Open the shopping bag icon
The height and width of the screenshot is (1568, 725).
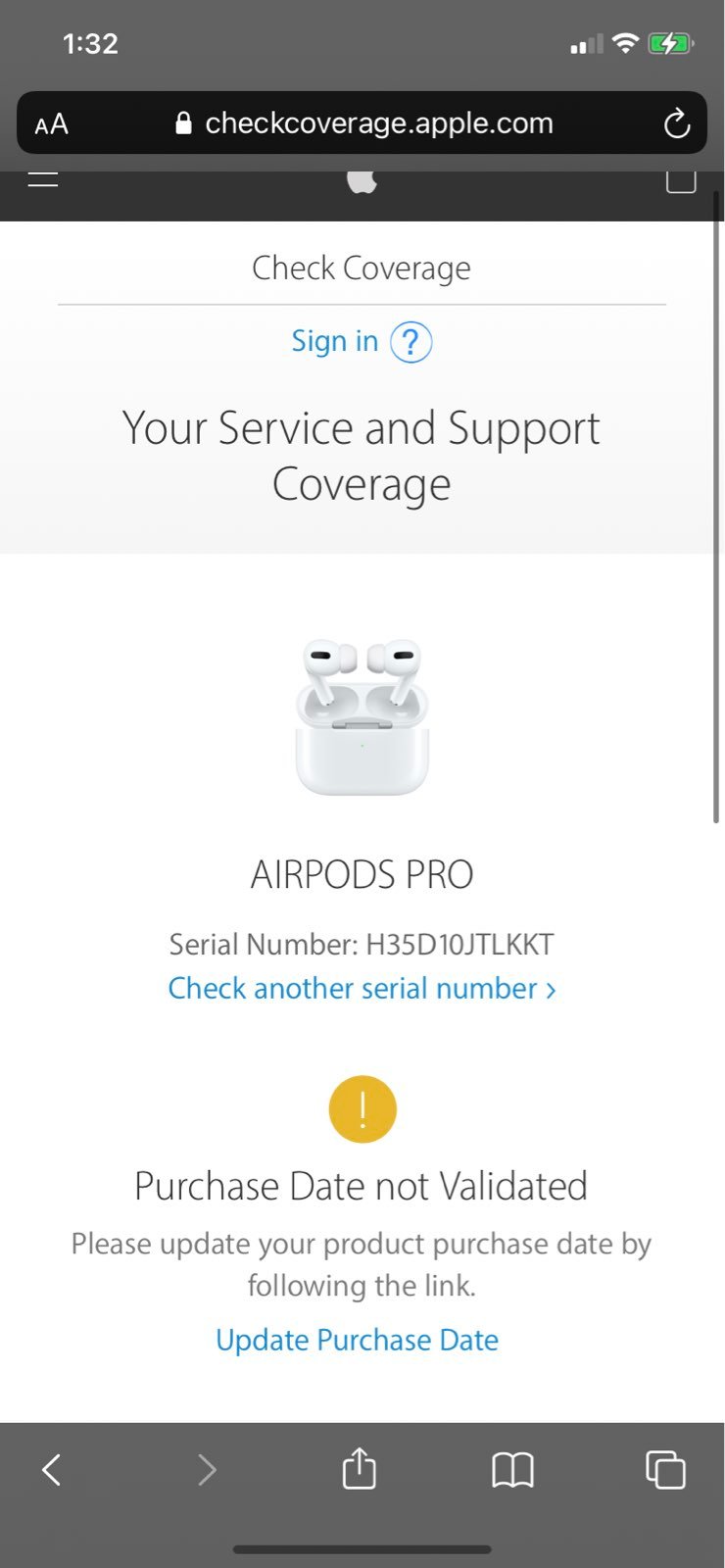681,181
